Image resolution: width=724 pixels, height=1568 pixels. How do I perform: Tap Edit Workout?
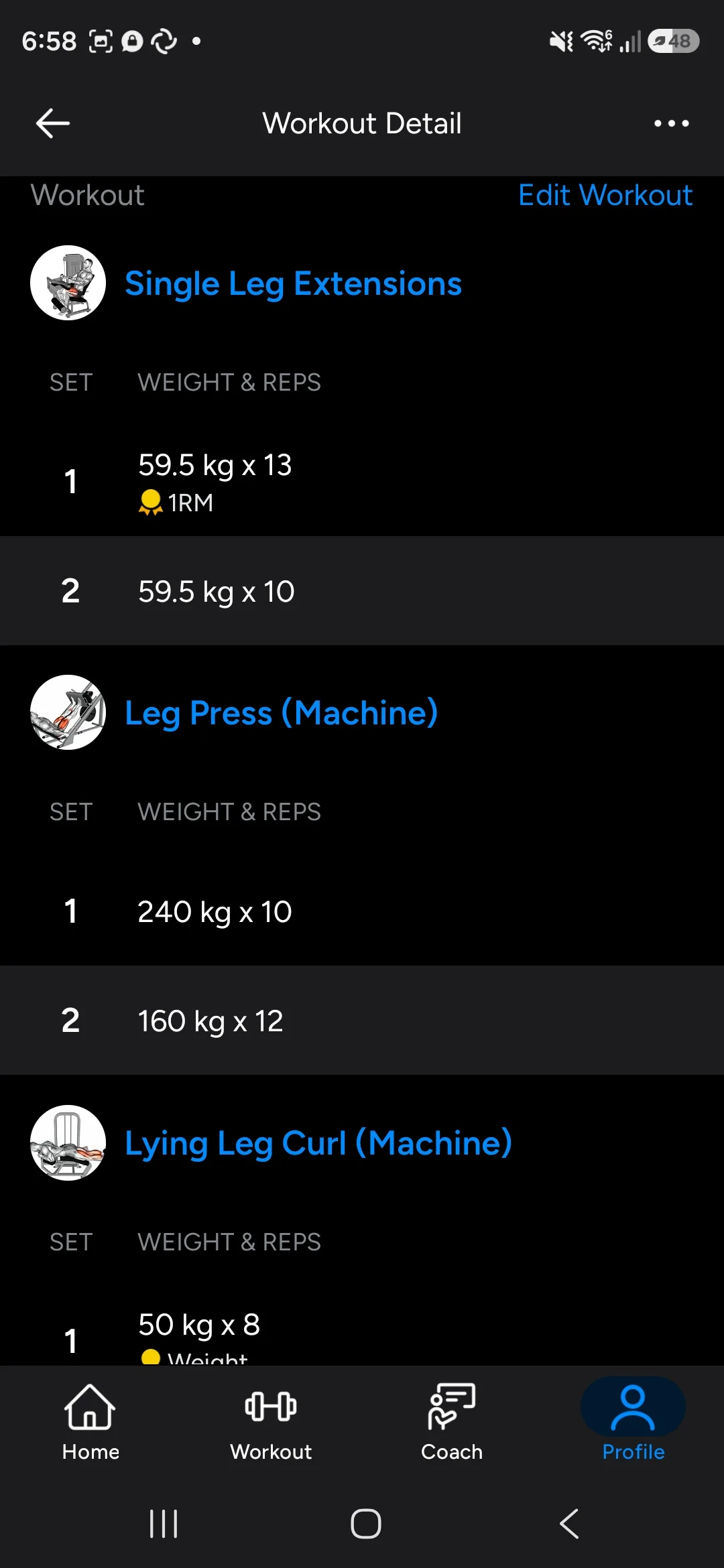click(x=605, y=195)
